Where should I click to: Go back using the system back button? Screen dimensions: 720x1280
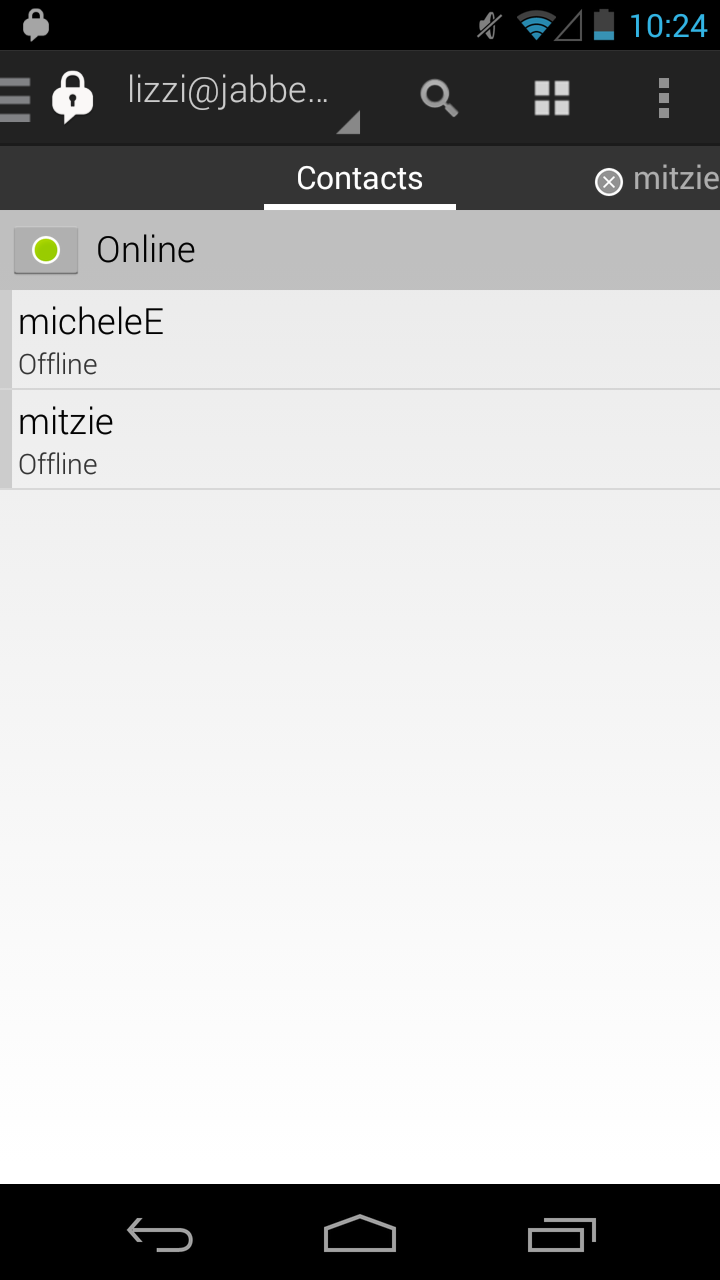[x=160, y=1236]
